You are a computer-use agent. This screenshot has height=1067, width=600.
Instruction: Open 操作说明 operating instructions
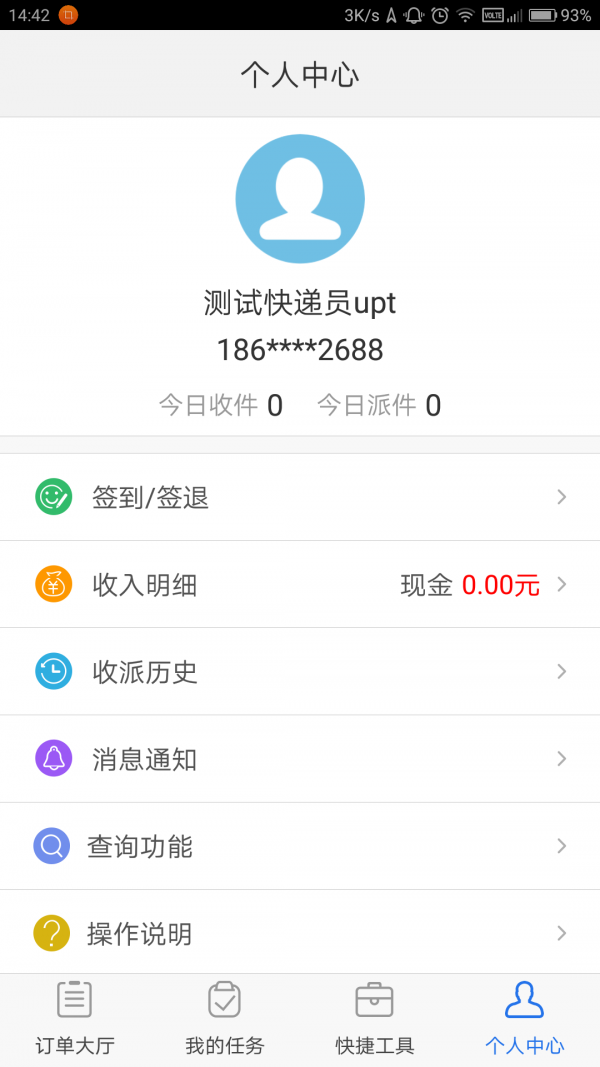click(x=300, y=933)
